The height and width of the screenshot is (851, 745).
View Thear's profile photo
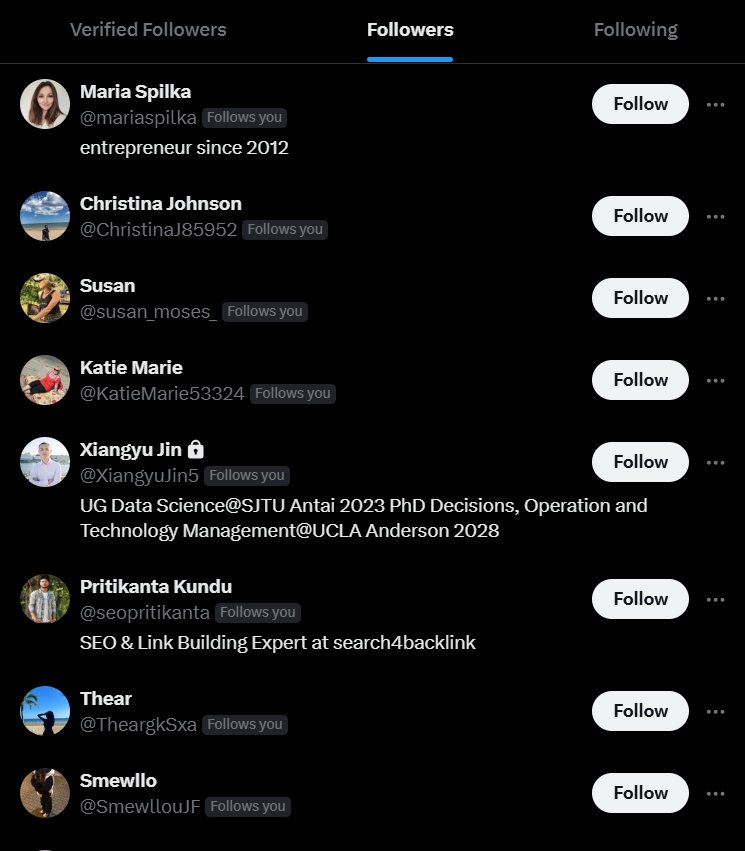(x=45, y=711)
